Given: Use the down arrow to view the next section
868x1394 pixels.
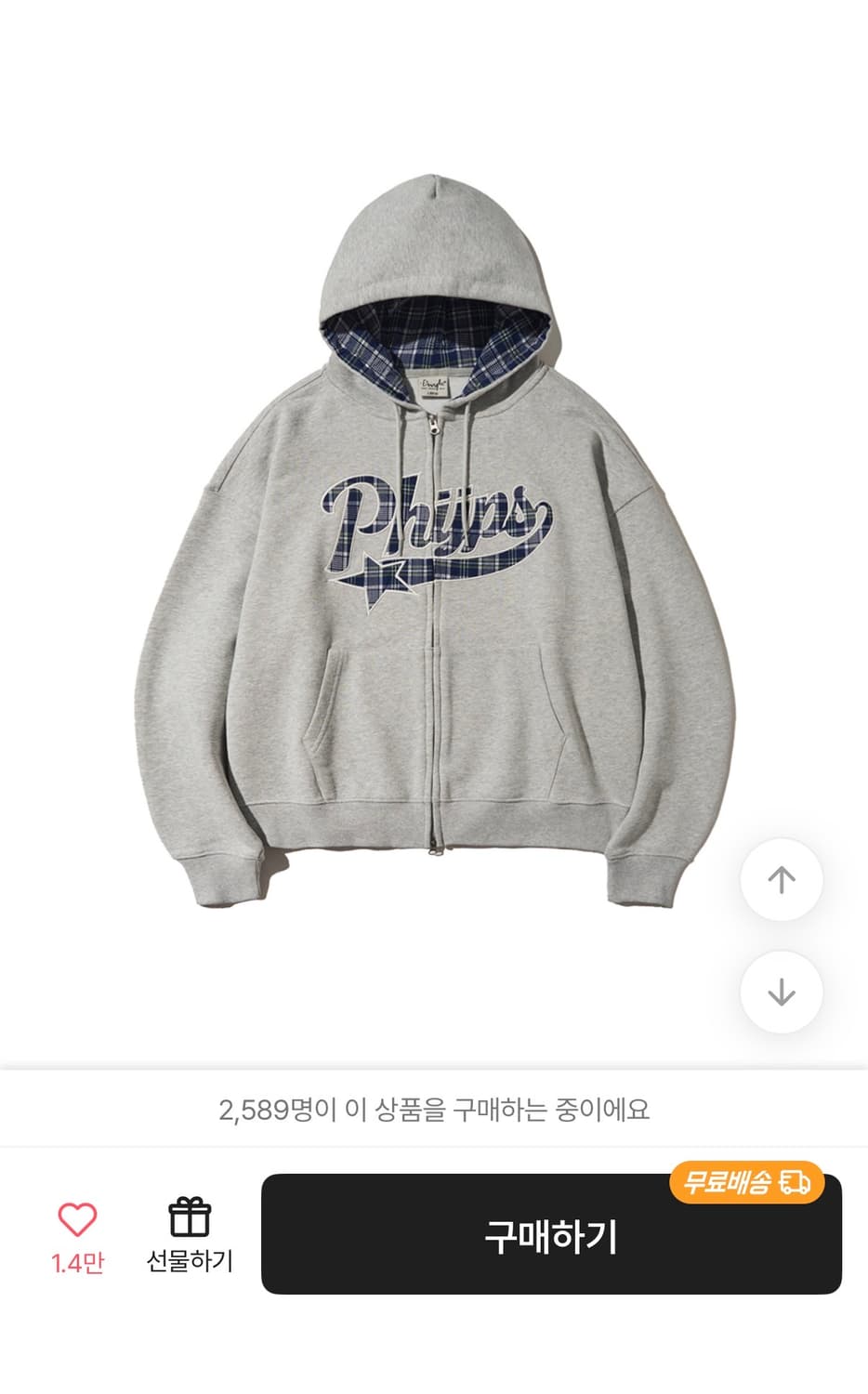Looking at the screenshot, I should click(x=781, y=993).
